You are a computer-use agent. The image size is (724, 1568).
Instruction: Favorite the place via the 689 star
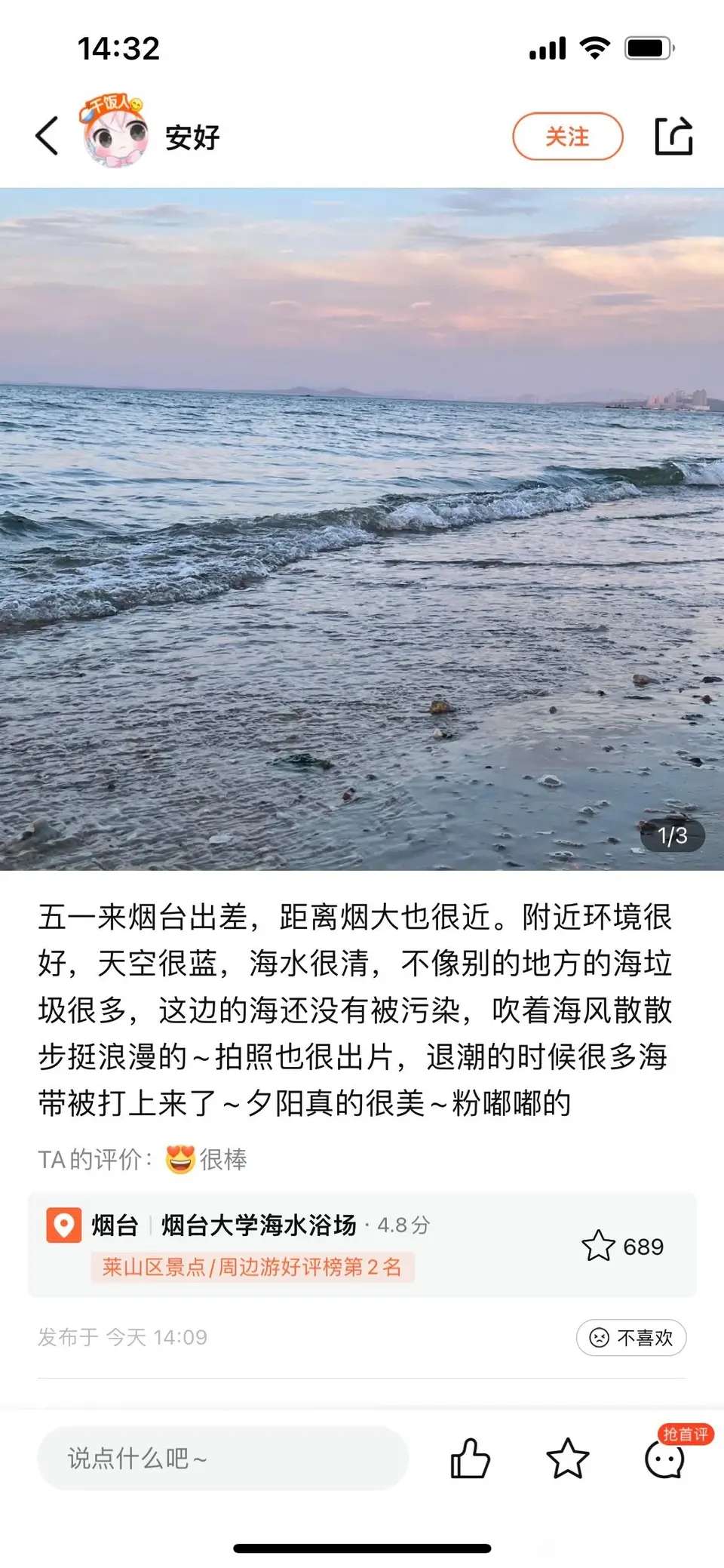(x=622, y=1246)
